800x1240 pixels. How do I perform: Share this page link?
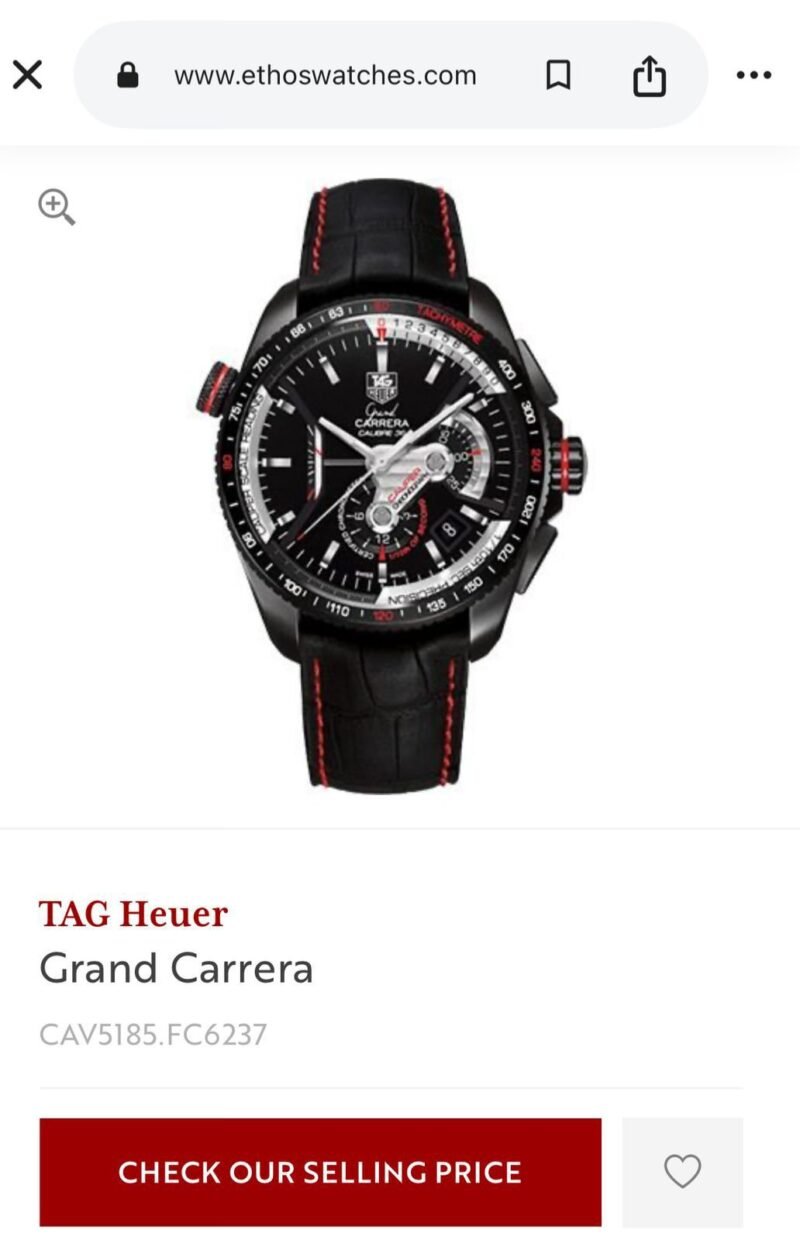click(x=649, y=75)
